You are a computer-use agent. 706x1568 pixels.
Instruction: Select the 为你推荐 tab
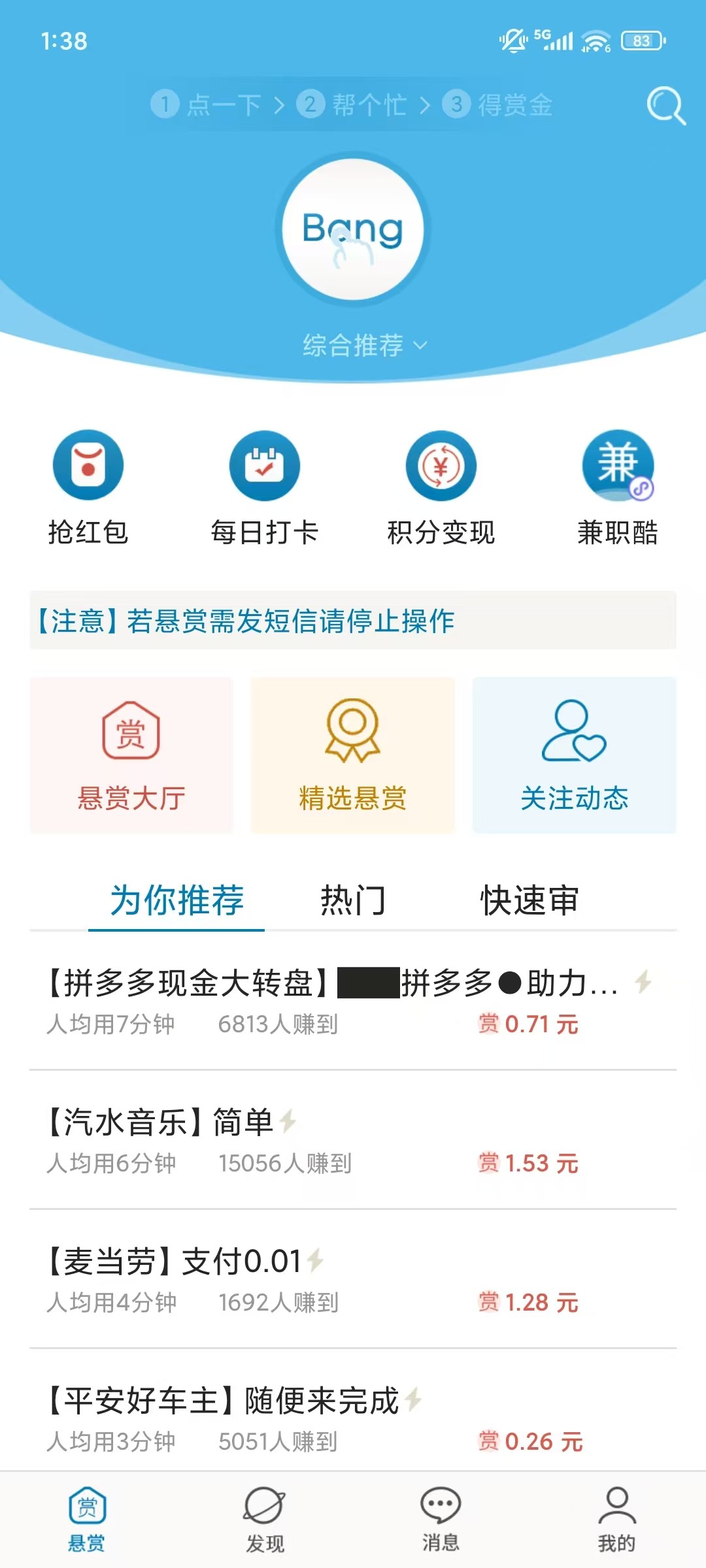point(176,900)
